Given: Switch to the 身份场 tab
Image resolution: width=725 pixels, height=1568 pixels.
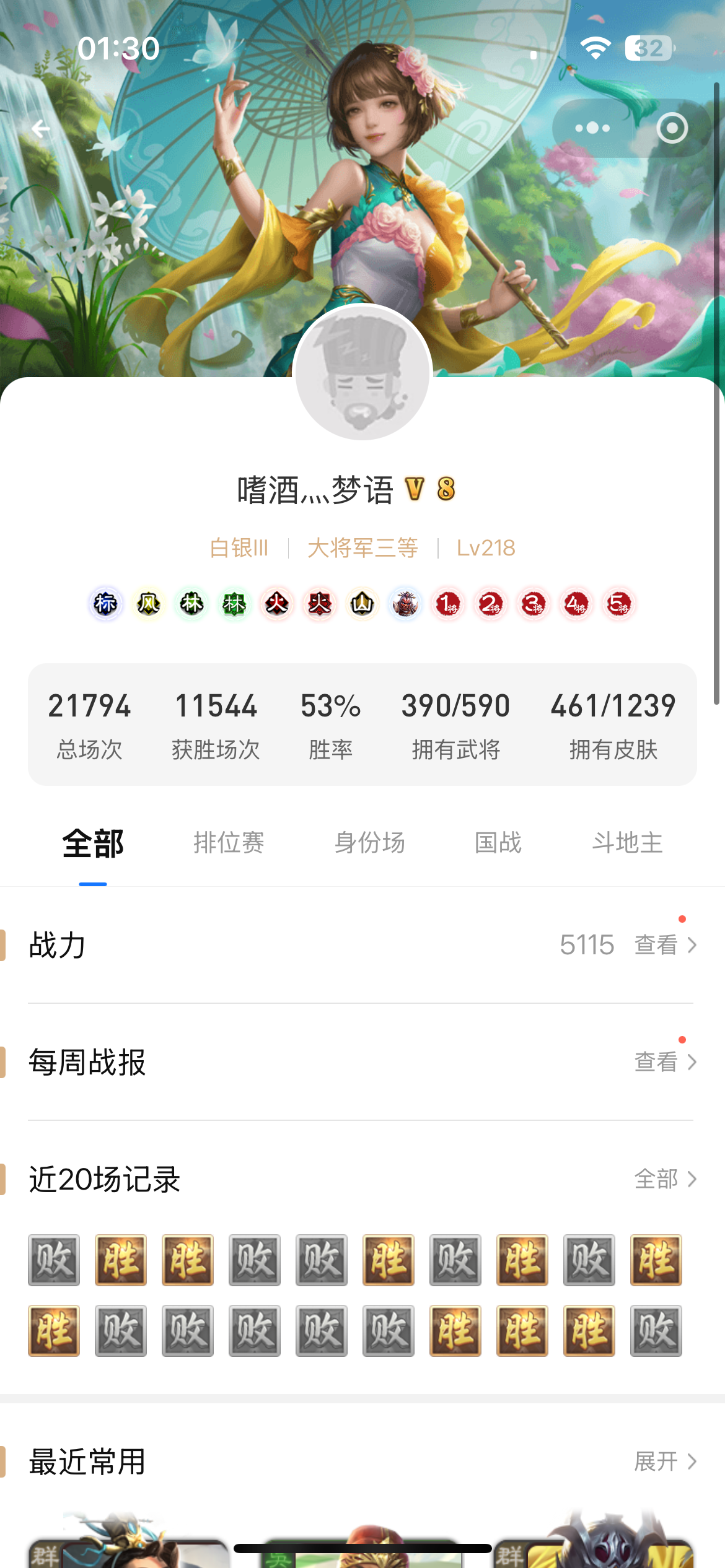Looking at the screenshot, I should click(x=370, y=842).
